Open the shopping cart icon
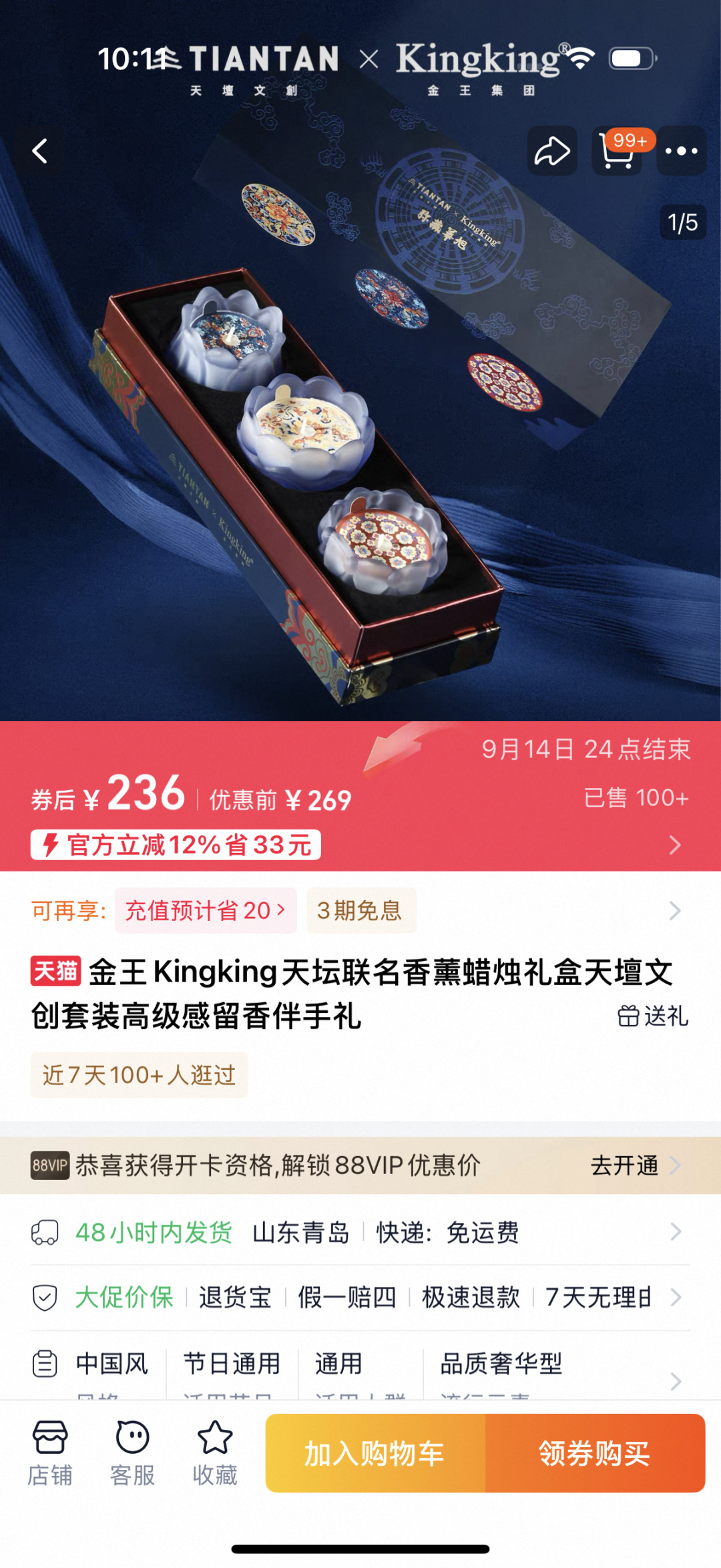The height and width of the screenshot is (1568, 721). pos(618,151)
